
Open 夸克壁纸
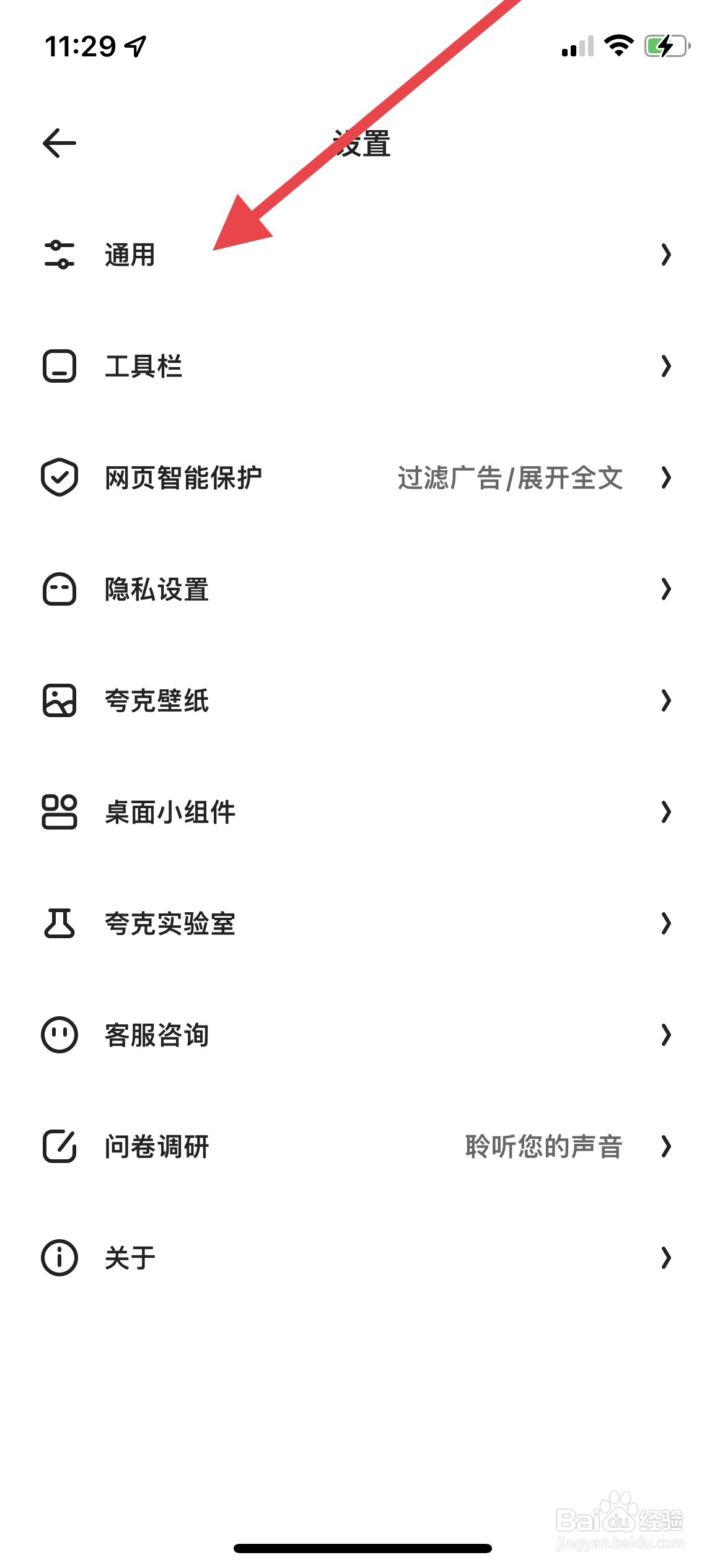point(157,700)
